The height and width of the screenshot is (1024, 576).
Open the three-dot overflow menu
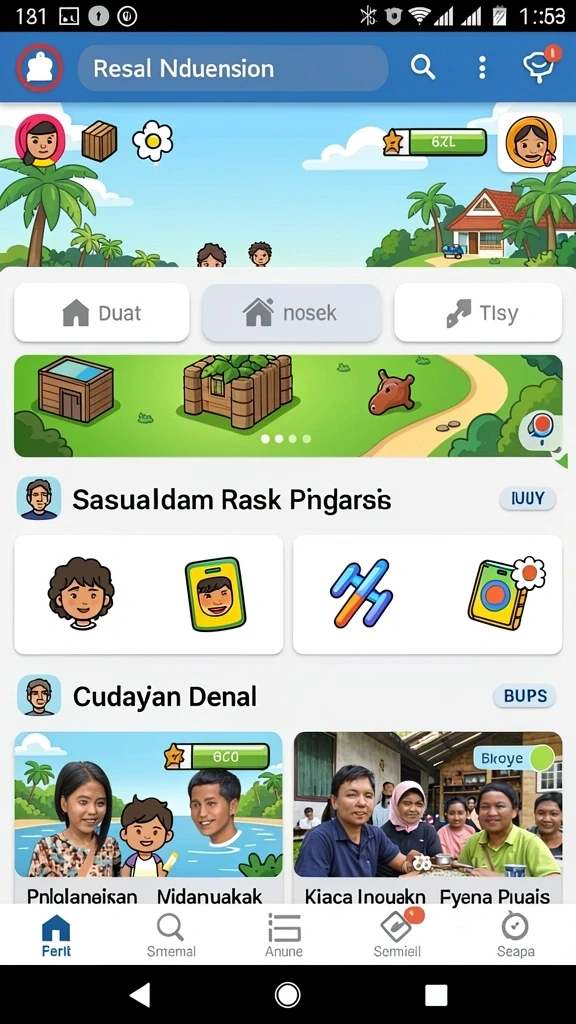point(482,67)
